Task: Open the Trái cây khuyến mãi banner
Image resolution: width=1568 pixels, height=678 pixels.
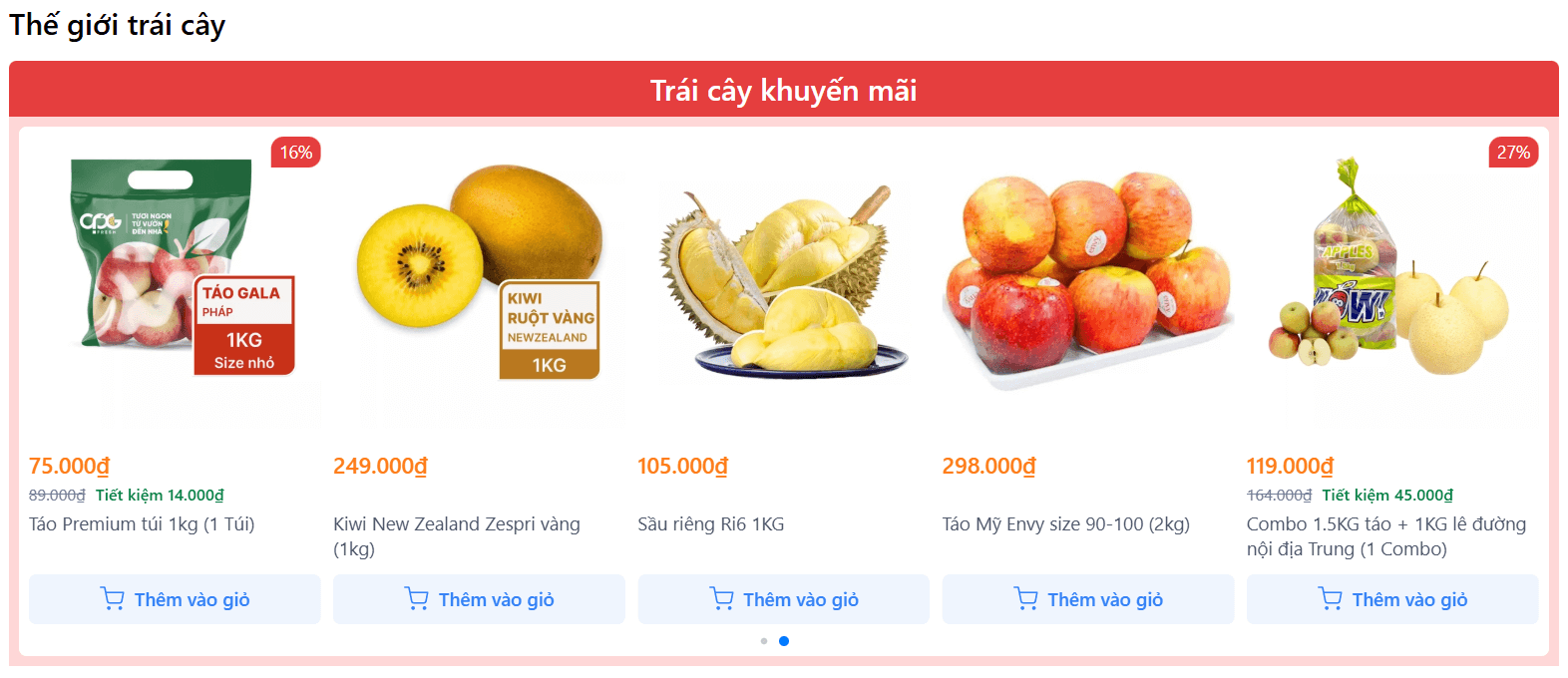Action: point(783,90)
